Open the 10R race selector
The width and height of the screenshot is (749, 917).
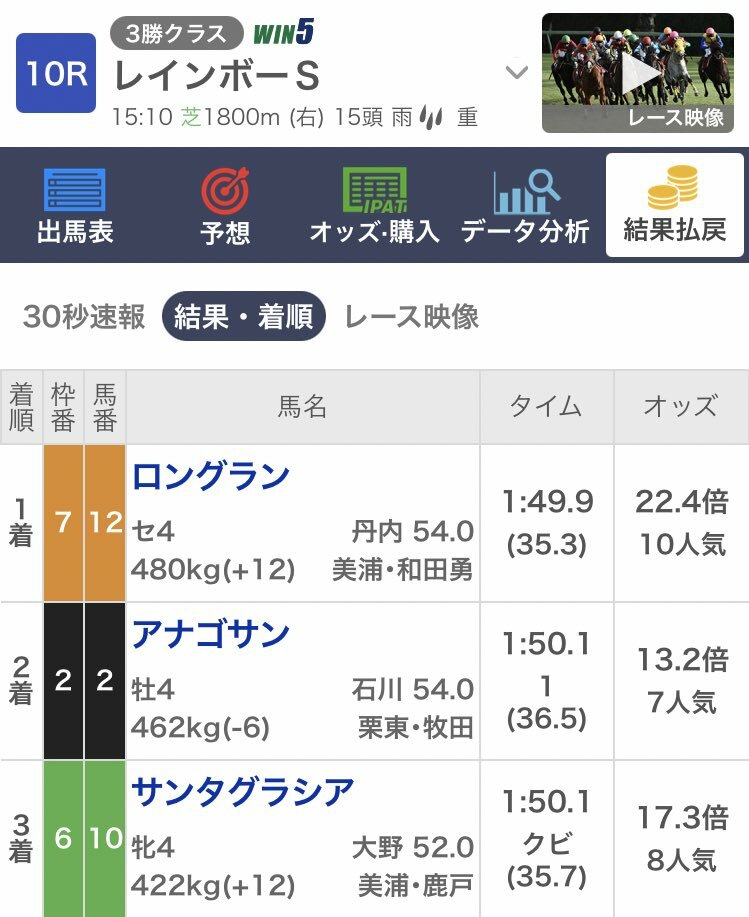point(56,73)
